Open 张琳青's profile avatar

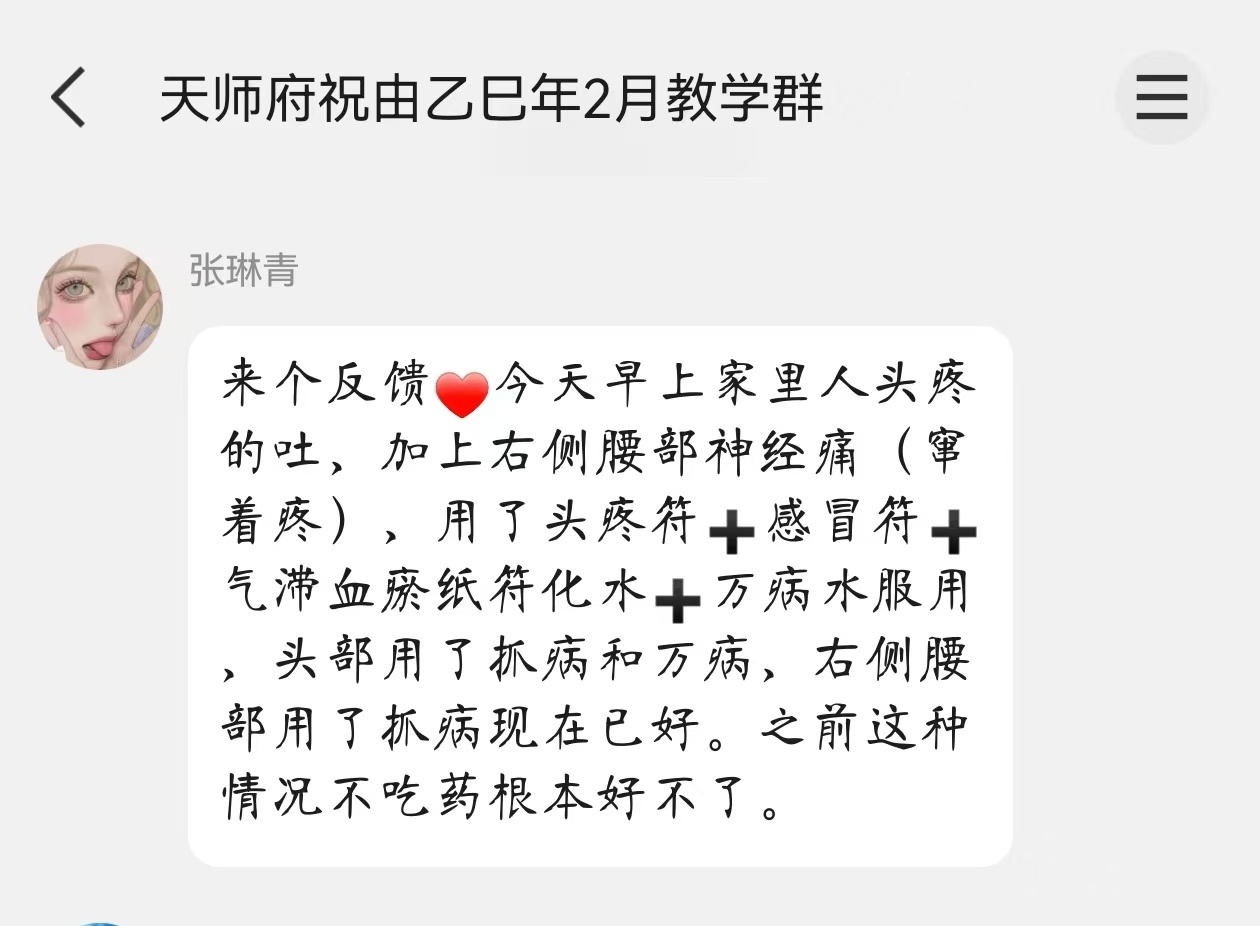pos(100,306)
